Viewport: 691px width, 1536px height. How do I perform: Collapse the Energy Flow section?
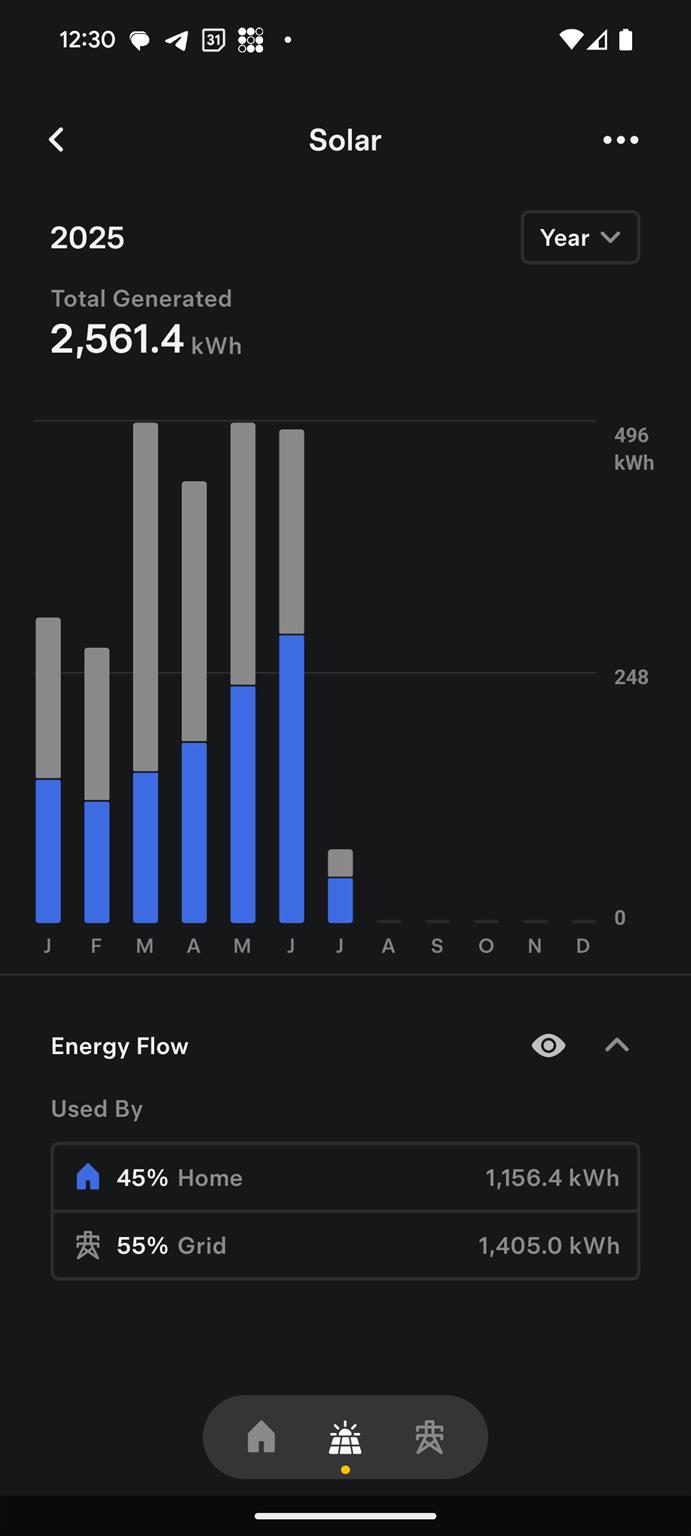click(x=617, y=1046)
